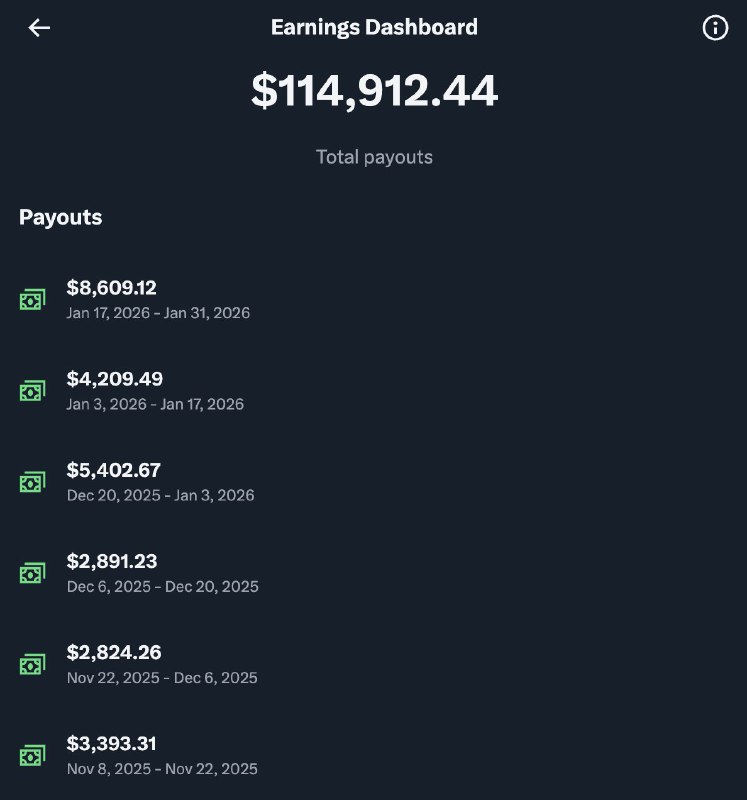Click the back arrow to exit dashboard
The height and width of the screenshot is (800, 747).
tap(39, 28)
